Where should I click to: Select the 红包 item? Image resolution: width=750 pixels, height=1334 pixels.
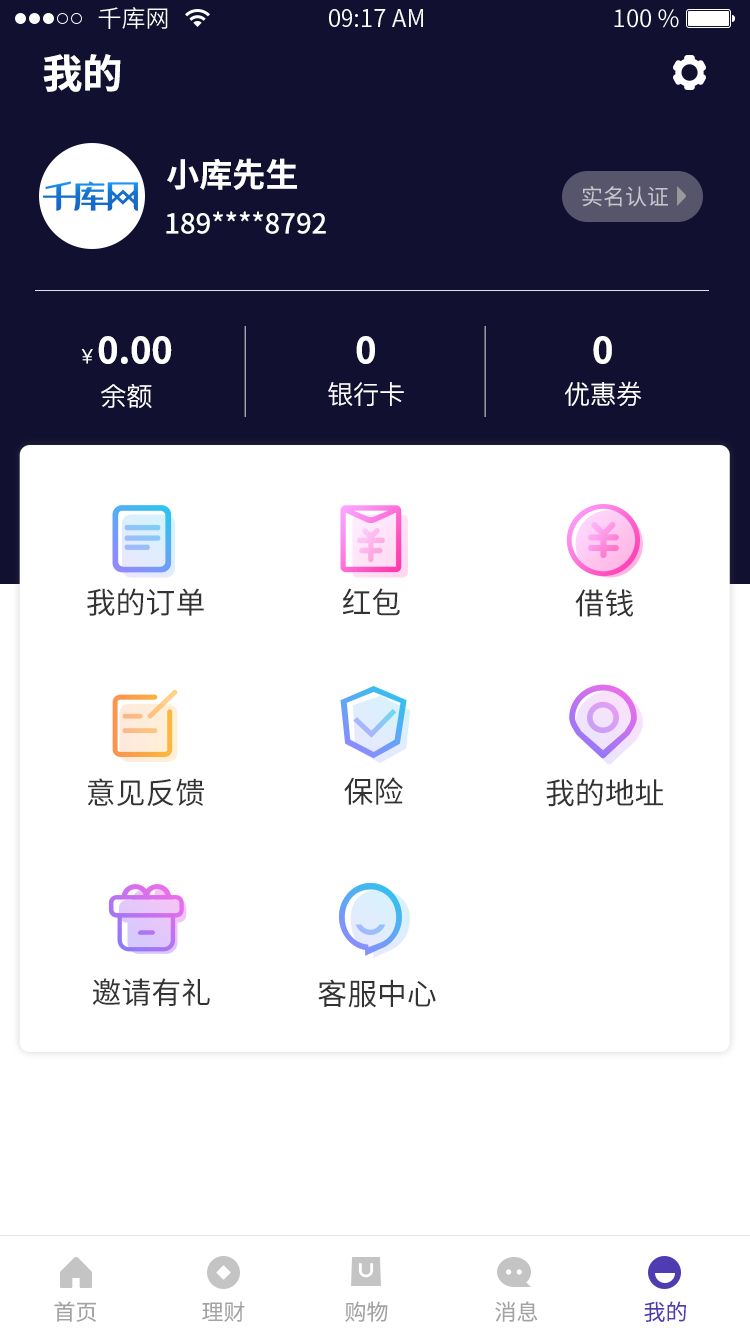[x=372, y=561]
